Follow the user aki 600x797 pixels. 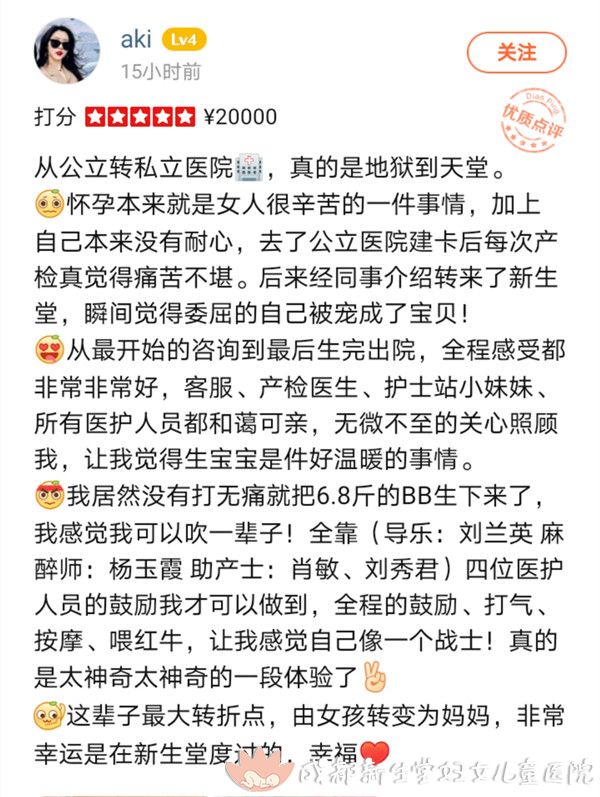516,53
